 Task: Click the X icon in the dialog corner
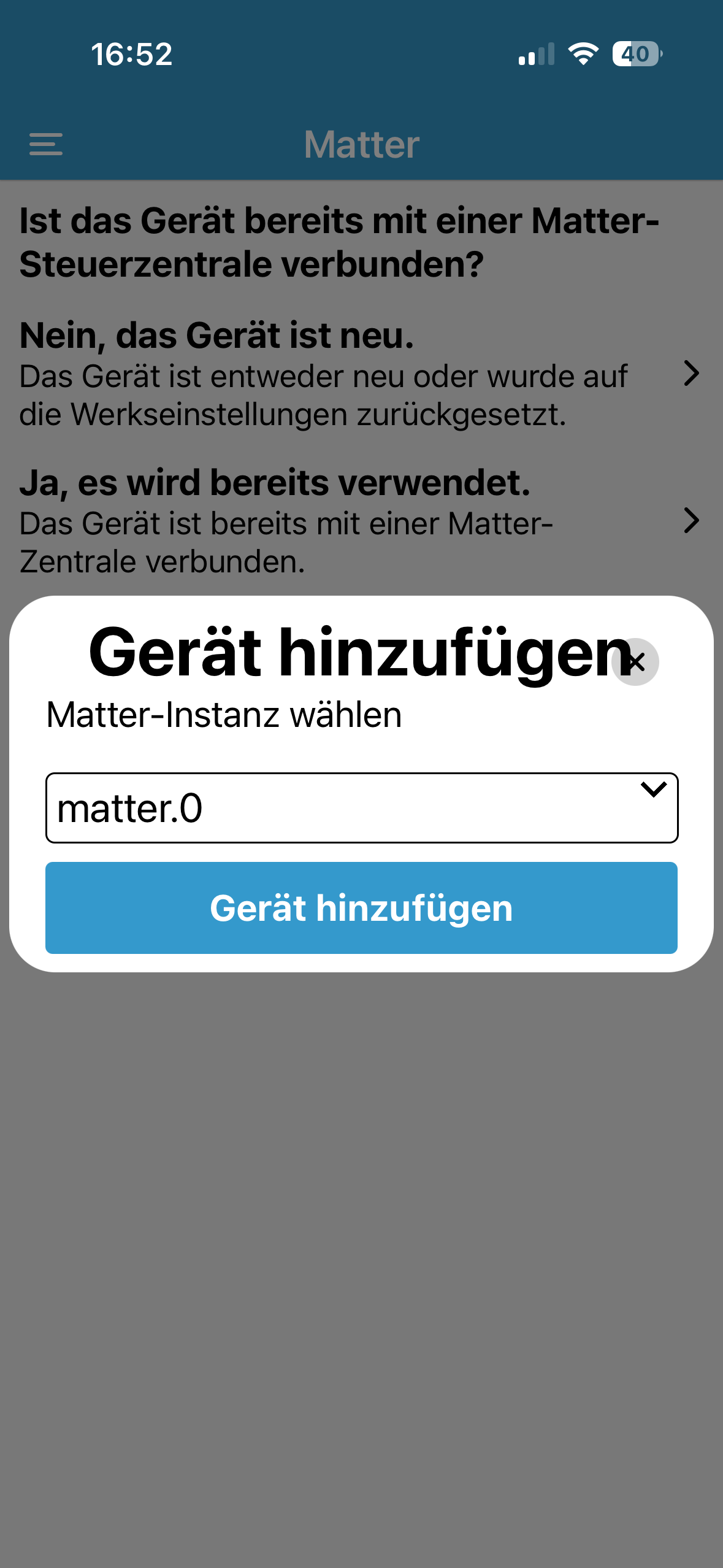pyautogui.click(x=636, y=661)
